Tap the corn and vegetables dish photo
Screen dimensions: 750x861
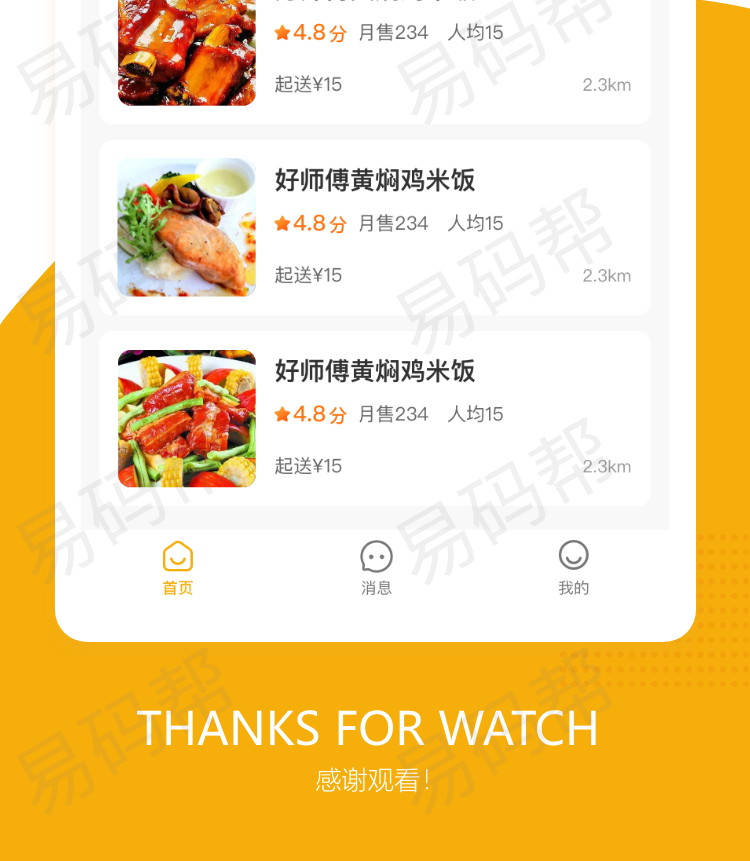(186, 418)
